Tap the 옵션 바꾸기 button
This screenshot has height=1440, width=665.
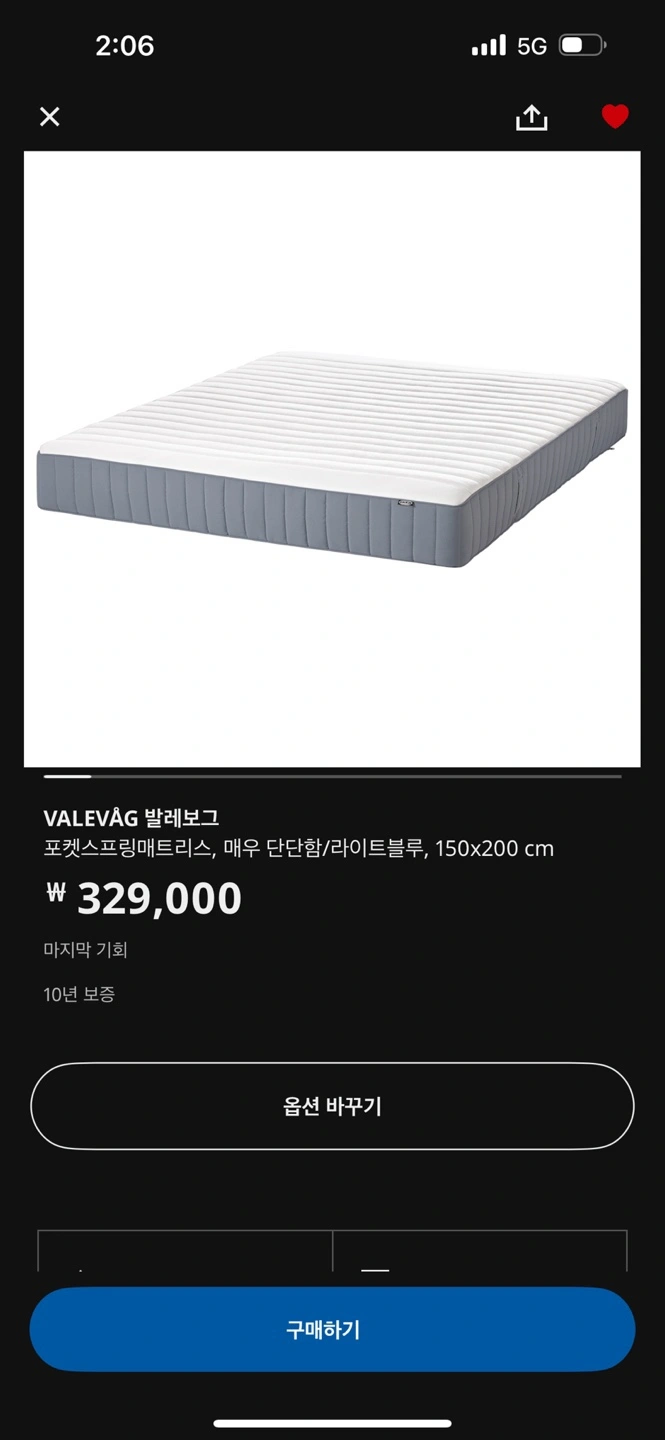coord(332,1106)
